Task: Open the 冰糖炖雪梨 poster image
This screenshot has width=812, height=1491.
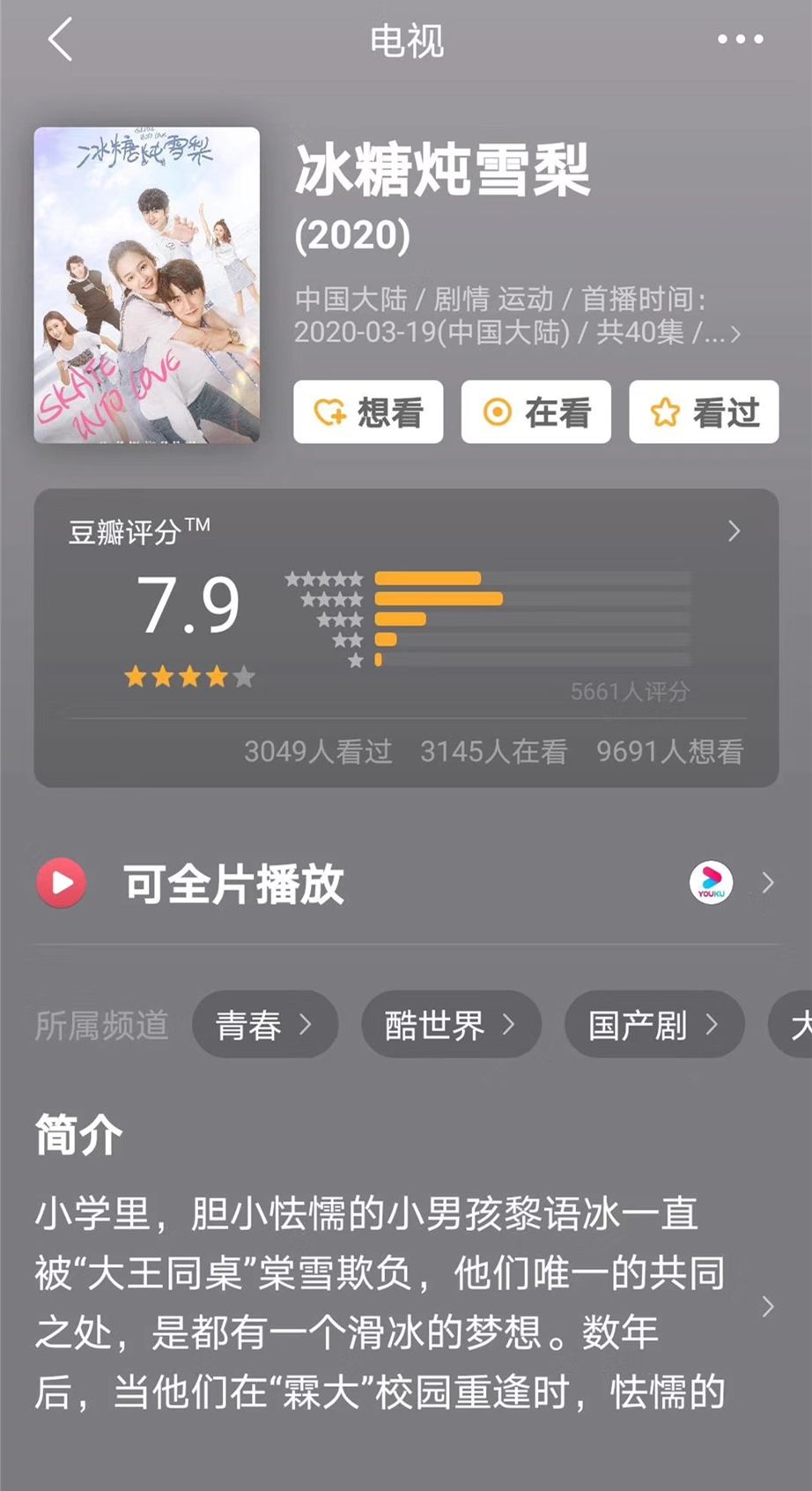Action: pos(147,285)
